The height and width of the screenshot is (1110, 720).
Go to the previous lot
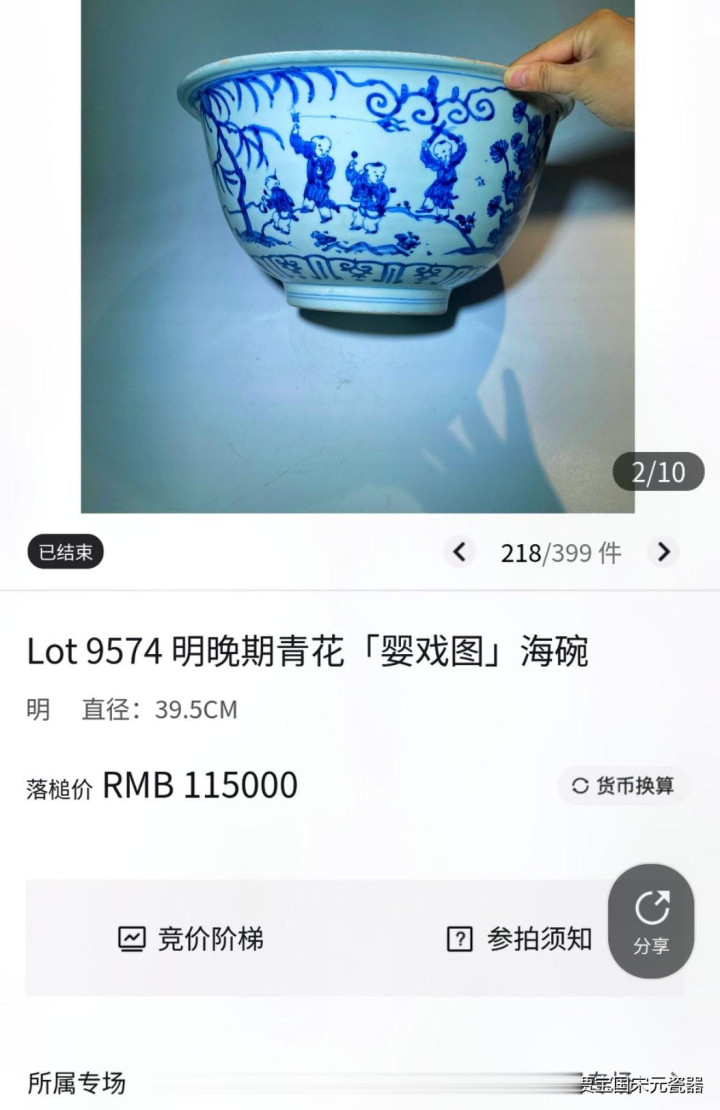coord(459,552)
